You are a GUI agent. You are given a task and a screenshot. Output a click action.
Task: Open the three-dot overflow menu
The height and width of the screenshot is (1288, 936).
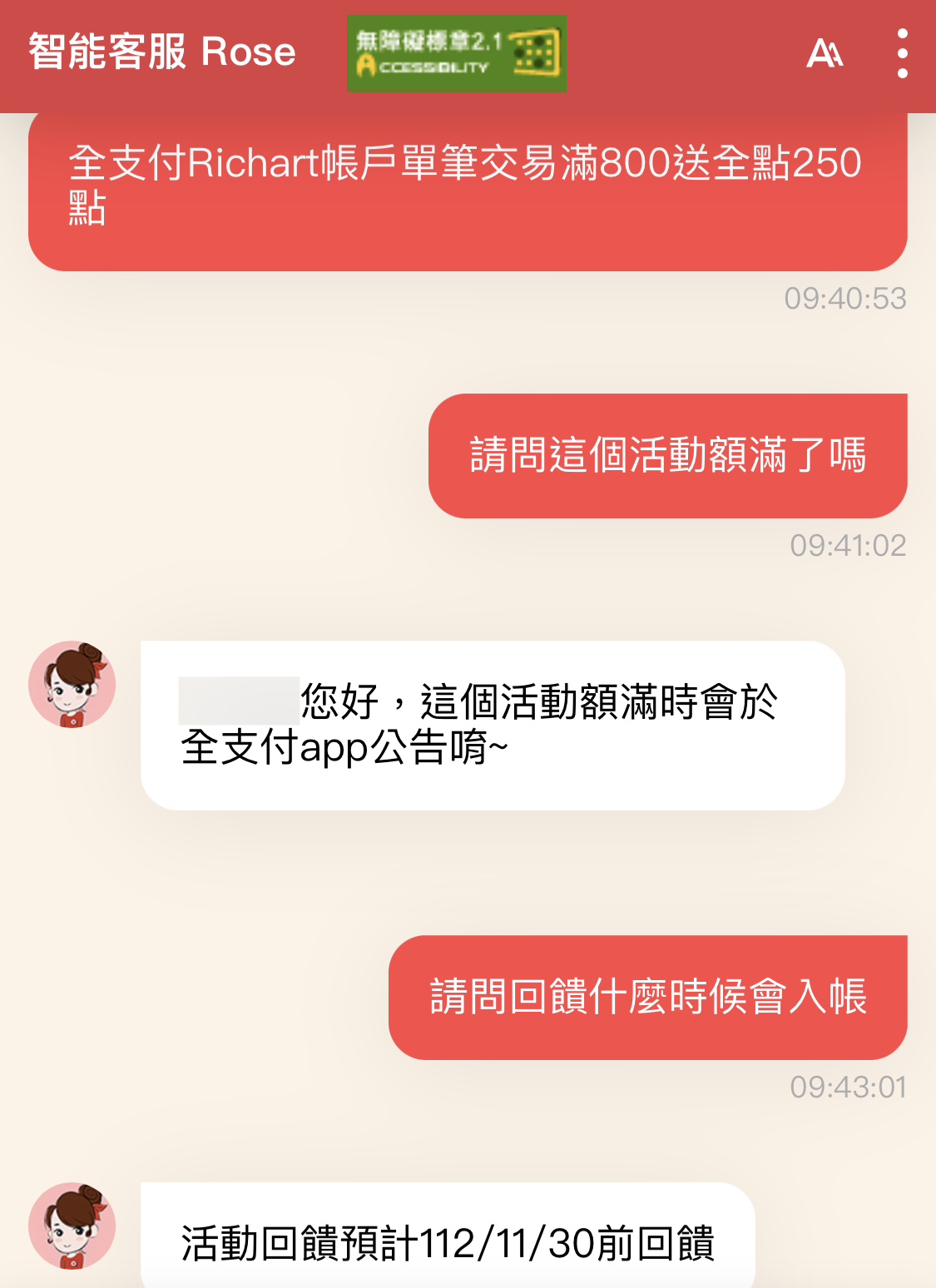coord(903,54)
